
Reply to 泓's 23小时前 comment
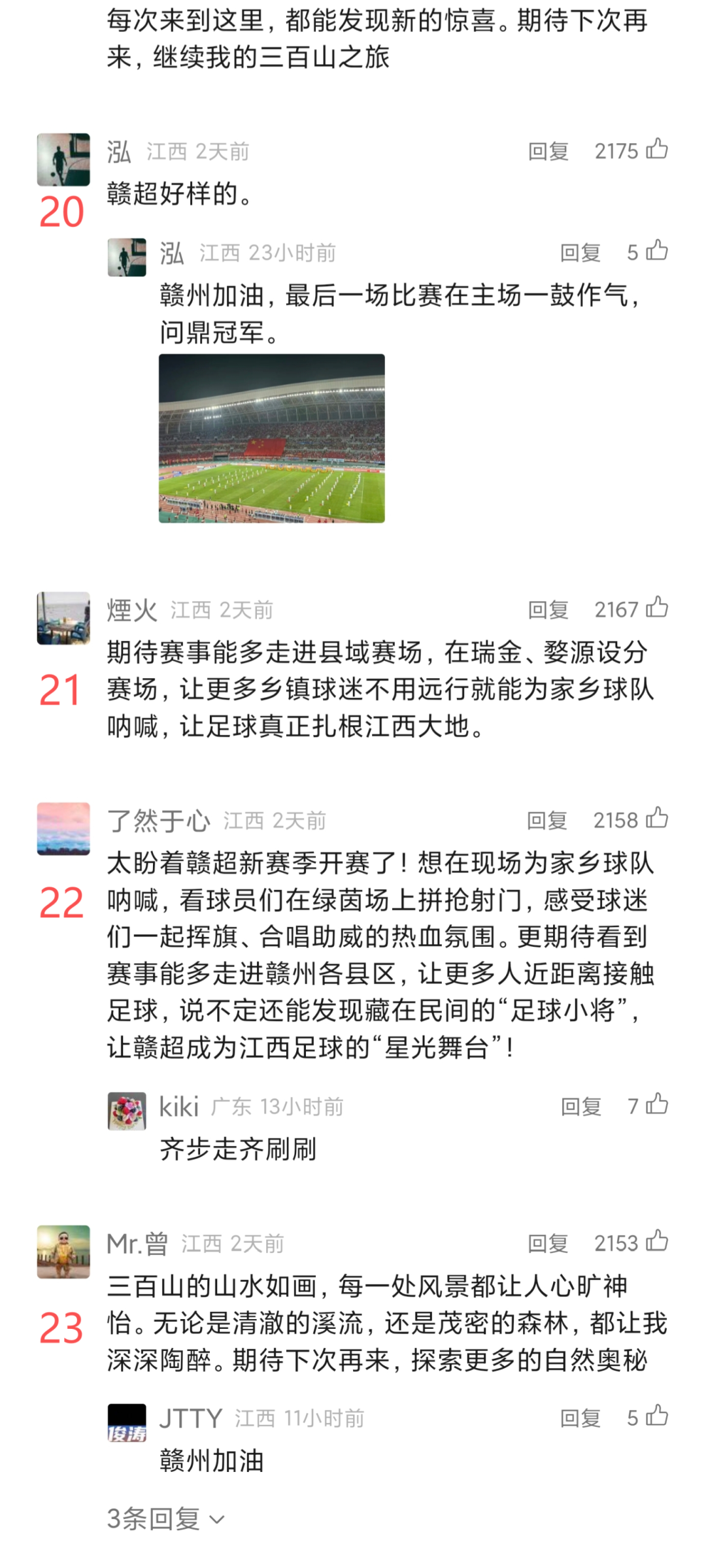pos(580,253)
